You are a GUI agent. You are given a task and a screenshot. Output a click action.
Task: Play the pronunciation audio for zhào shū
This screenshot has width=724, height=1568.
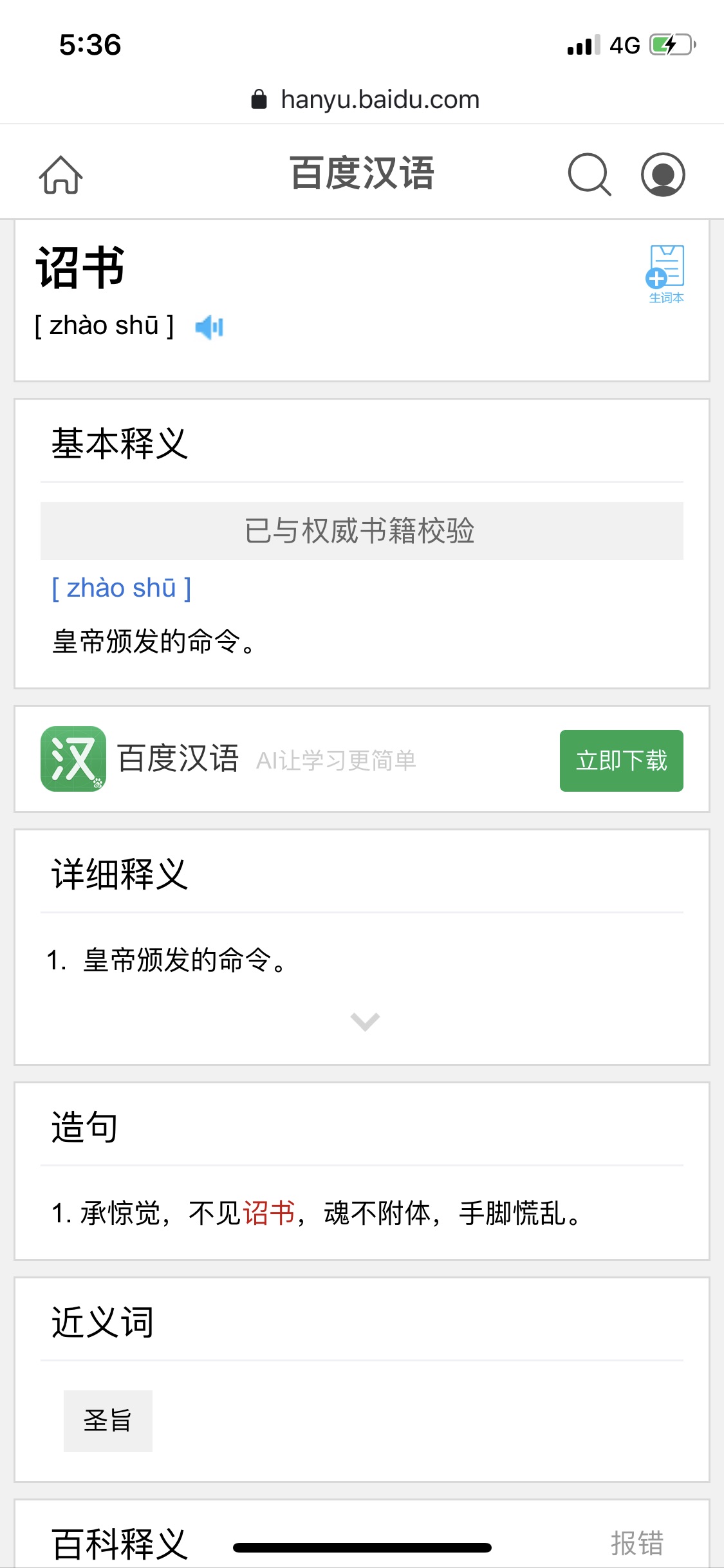coord(209,327)
